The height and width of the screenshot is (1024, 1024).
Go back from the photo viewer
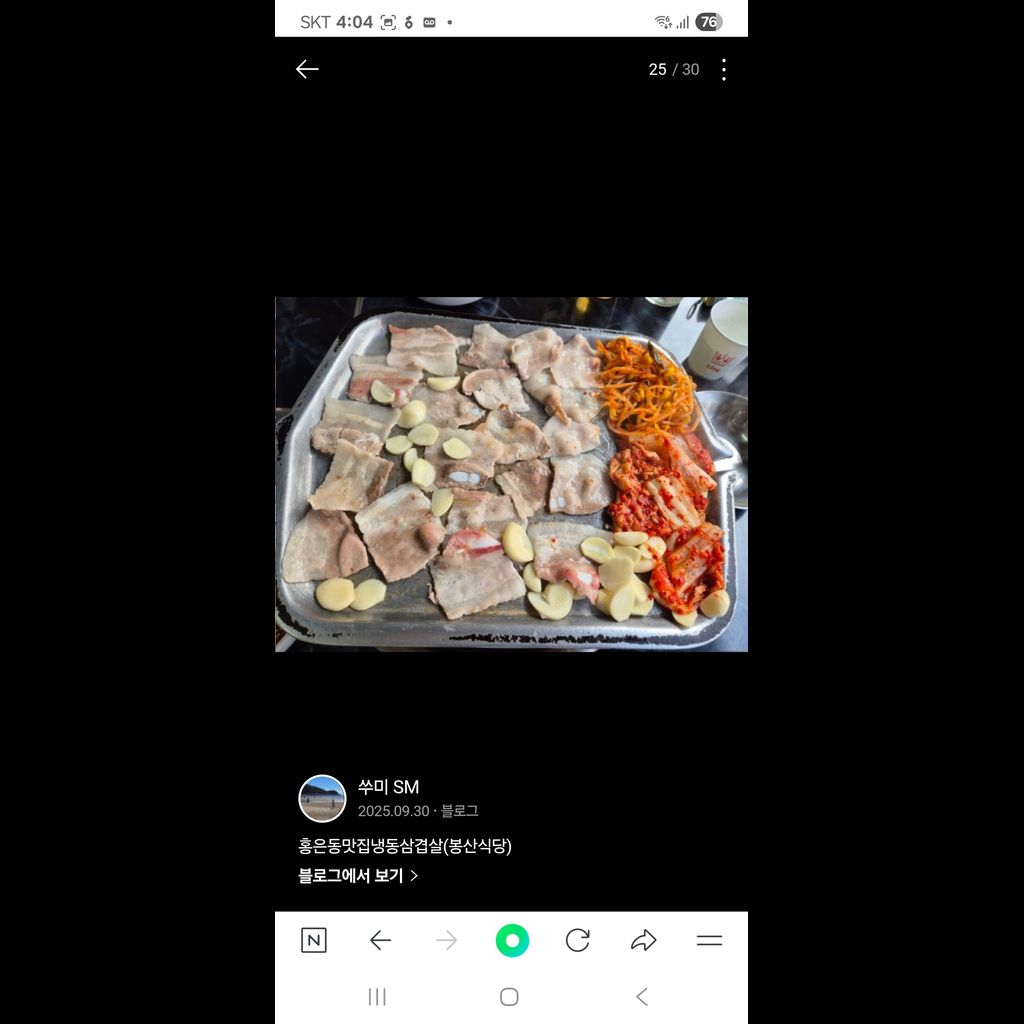tap(307, 69)
